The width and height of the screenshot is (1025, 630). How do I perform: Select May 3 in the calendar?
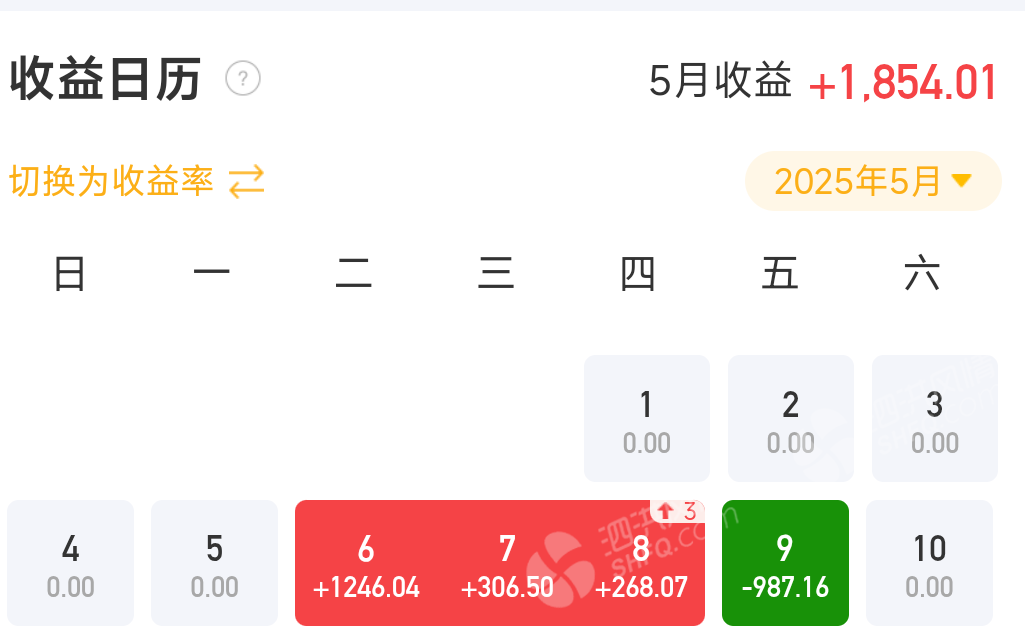click(934, 418)
